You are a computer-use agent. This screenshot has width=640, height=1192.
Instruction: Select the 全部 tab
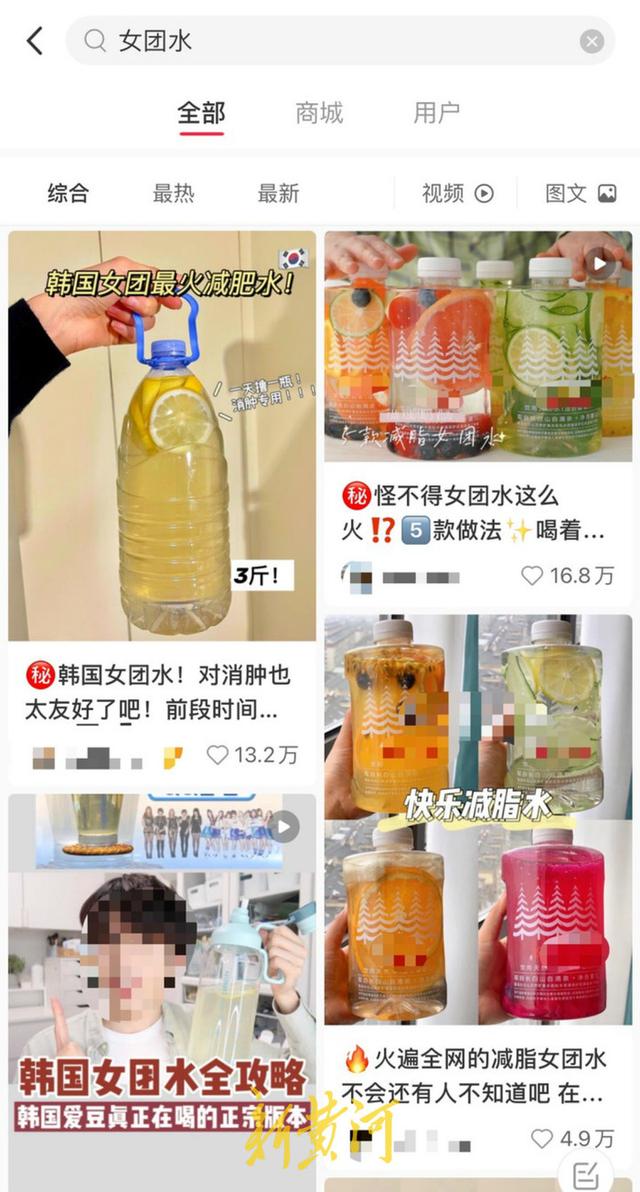[x=201, y=113]
